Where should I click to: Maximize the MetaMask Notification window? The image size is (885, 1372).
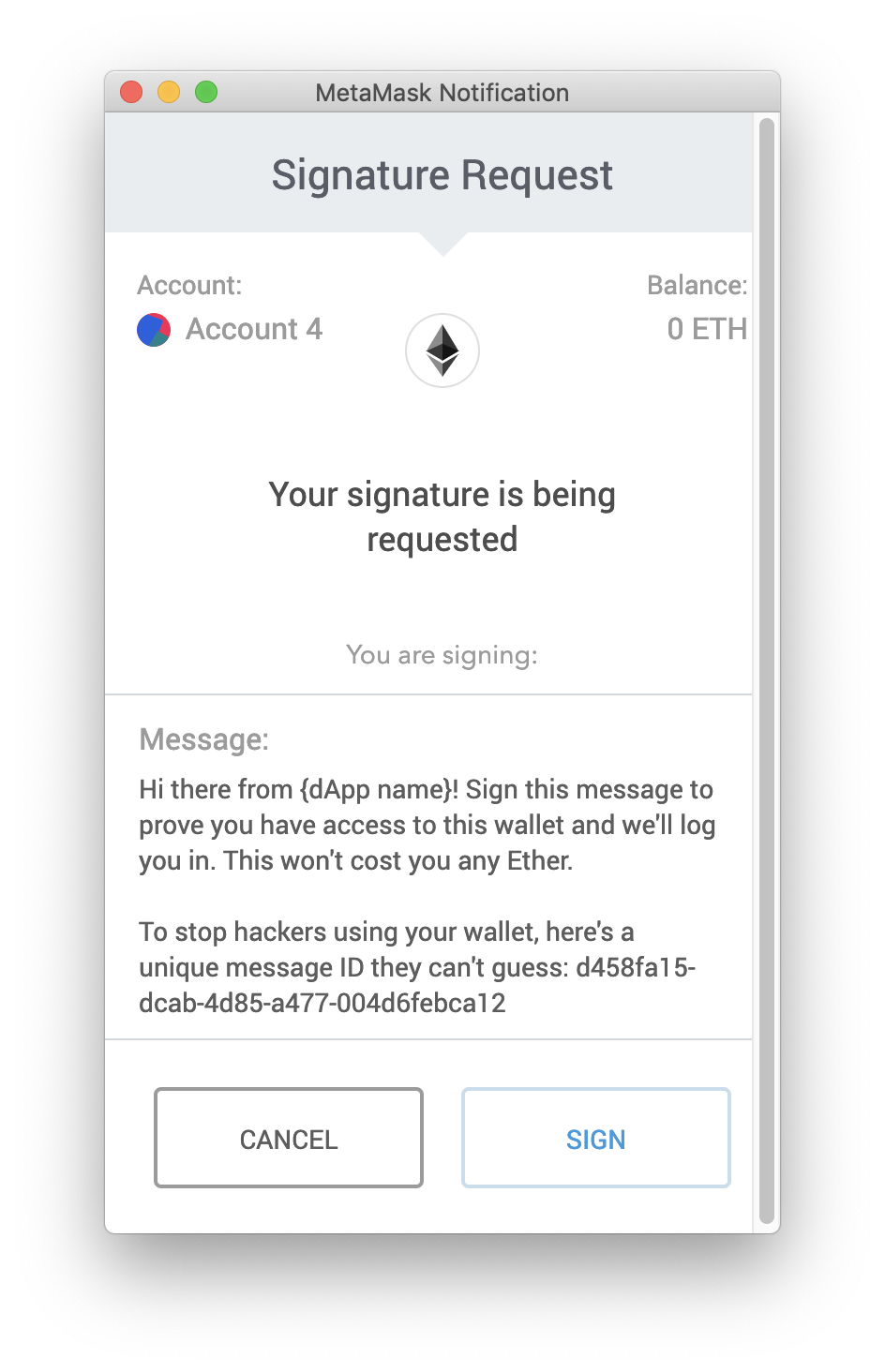pos(206,92)
